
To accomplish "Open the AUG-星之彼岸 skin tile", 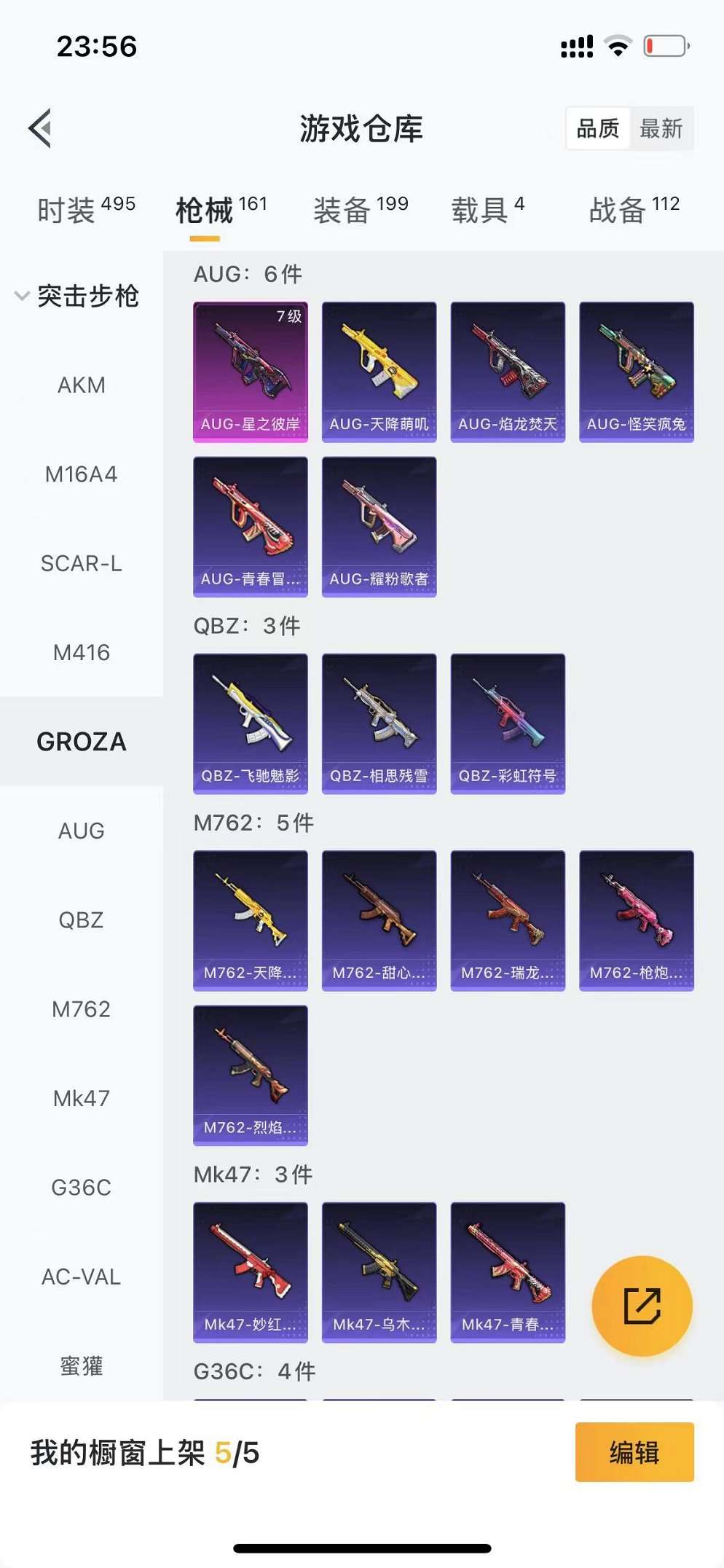I will click(250, 372).
